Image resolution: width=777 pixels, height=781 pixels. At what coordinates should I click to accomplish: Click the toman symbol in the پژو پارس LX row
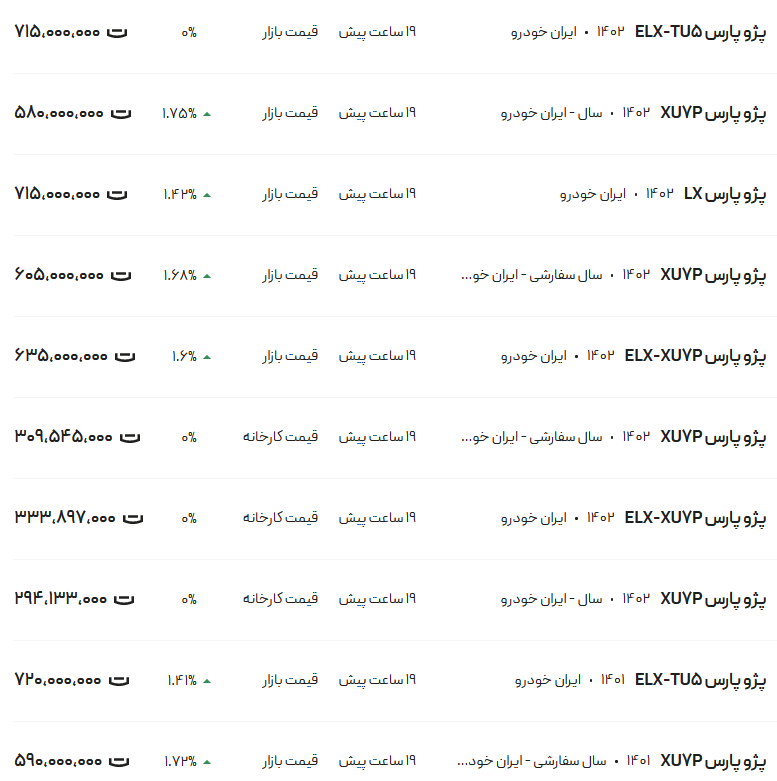click(x=117, y=193)
